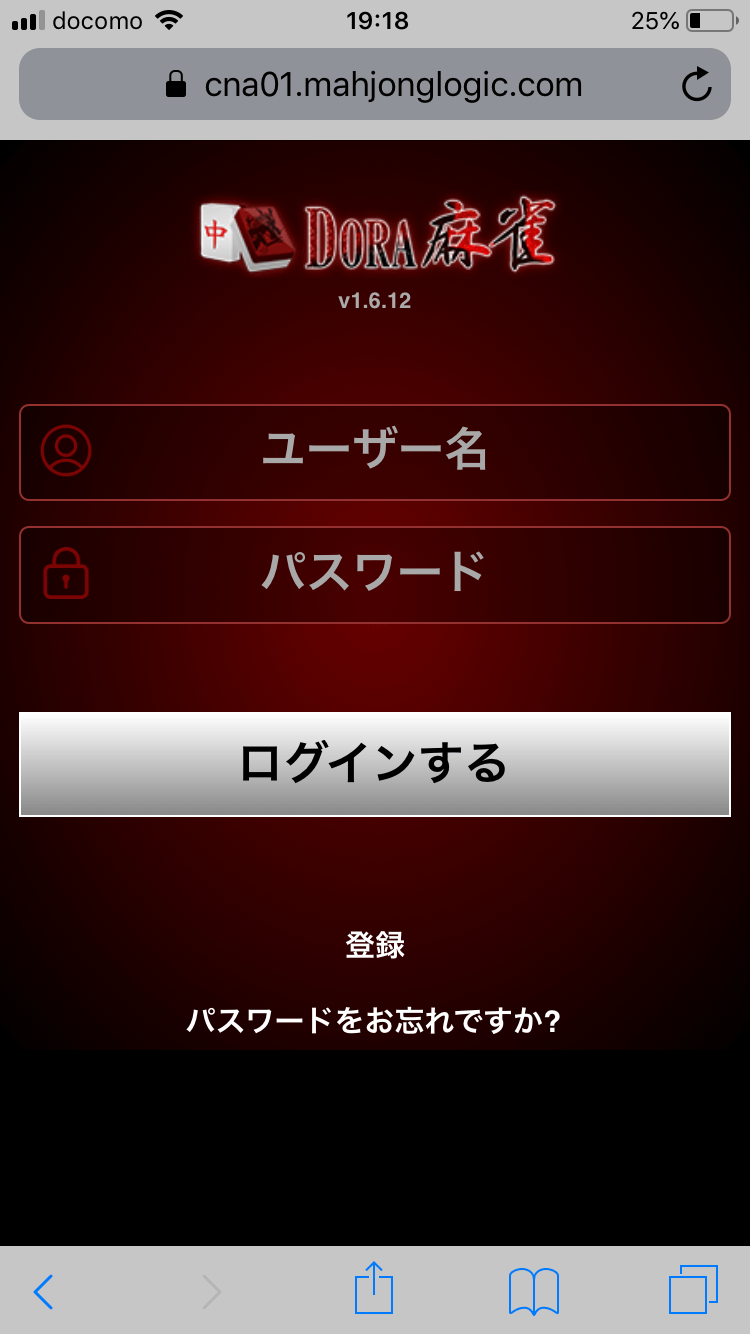Viewport: 750px width, 1334px height.
Task: Tap the cna01.mahjonglogic.com address bar
Action: coord(375,85)
